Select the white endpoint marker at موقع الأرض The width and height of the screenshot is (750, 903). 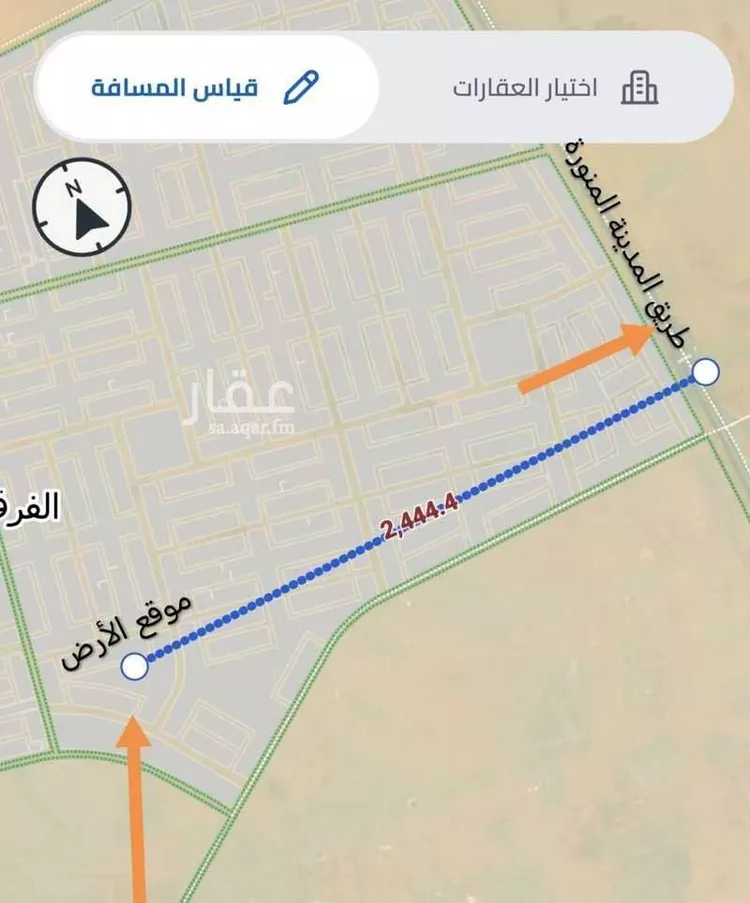pyautogui.click(x=133, y=664)
